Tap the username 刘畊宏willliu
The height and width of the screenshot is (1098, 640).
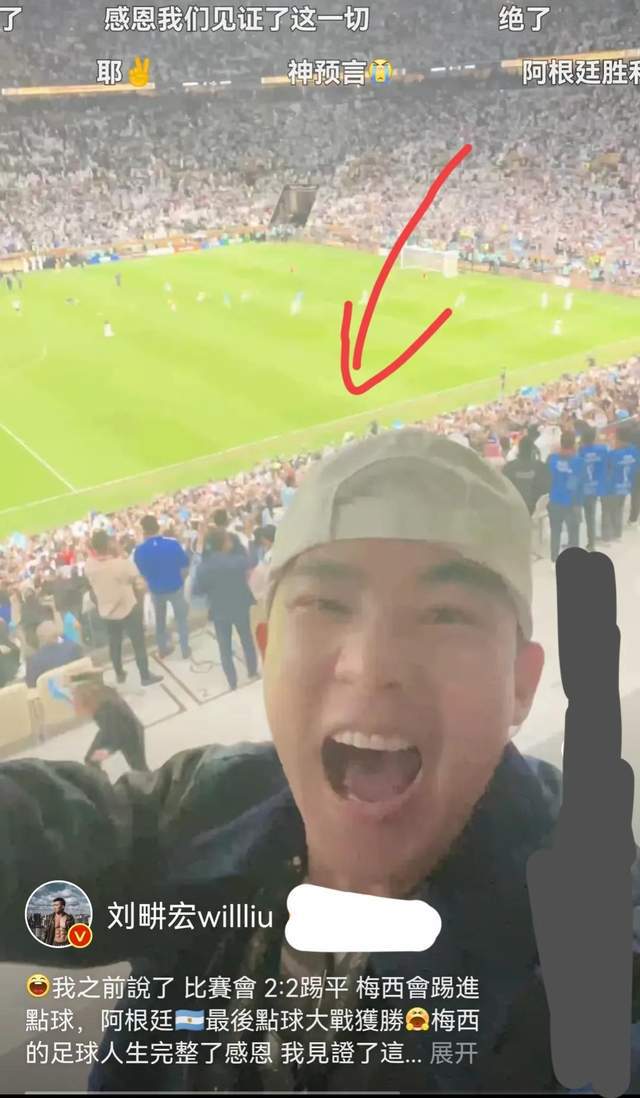(189, 915)
